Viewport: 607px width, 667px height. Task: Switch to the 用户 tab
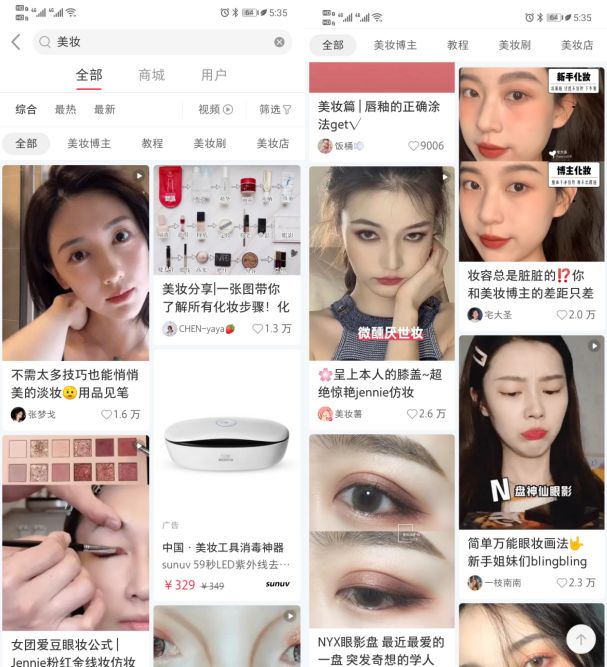[213, 75]
